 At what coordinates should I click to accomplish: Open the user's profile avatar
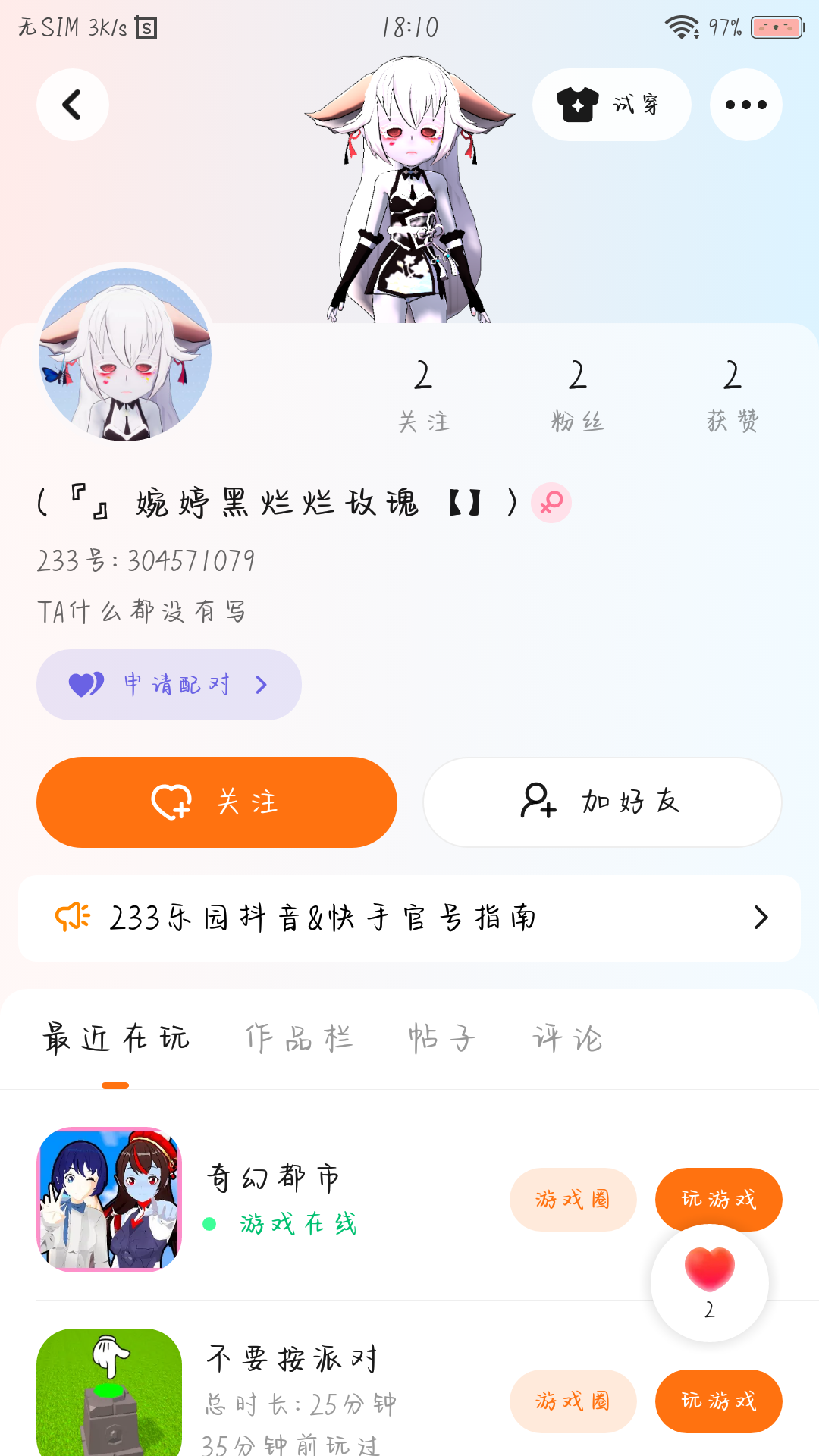[x=125, y=354]
